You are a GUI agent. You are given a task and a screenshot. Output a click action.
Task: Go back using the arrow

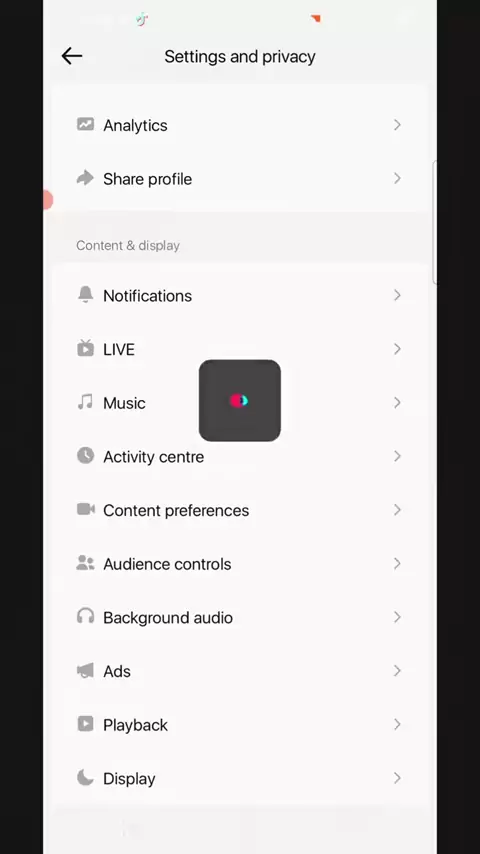(x=71, y=56)
